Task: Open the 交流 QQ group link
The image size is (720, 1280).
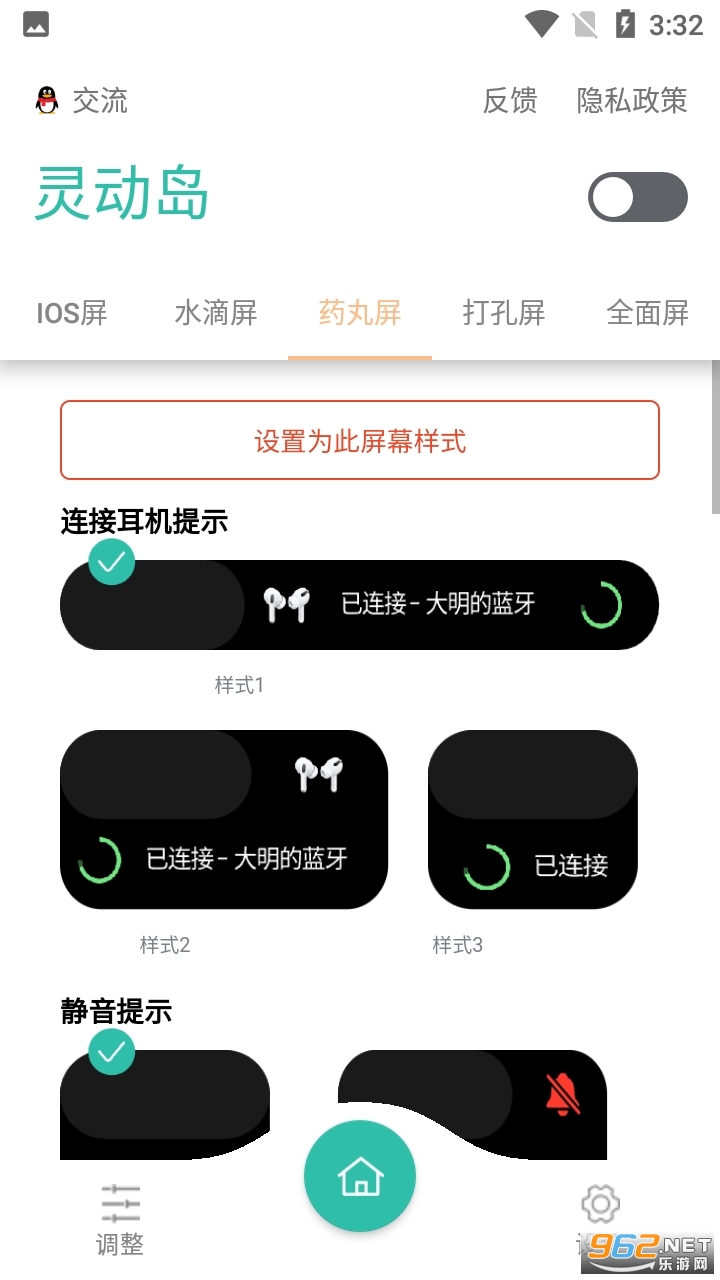Action: [x=82, y=101]
